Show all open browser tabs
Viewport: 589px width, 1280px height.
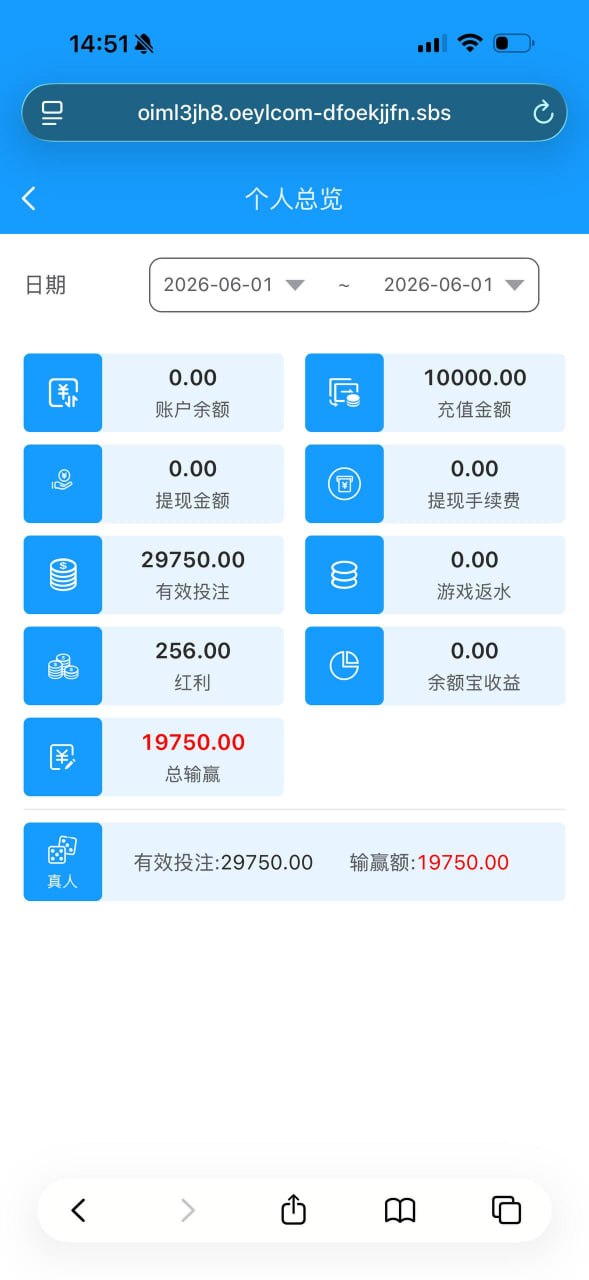tap(507, 1210)
